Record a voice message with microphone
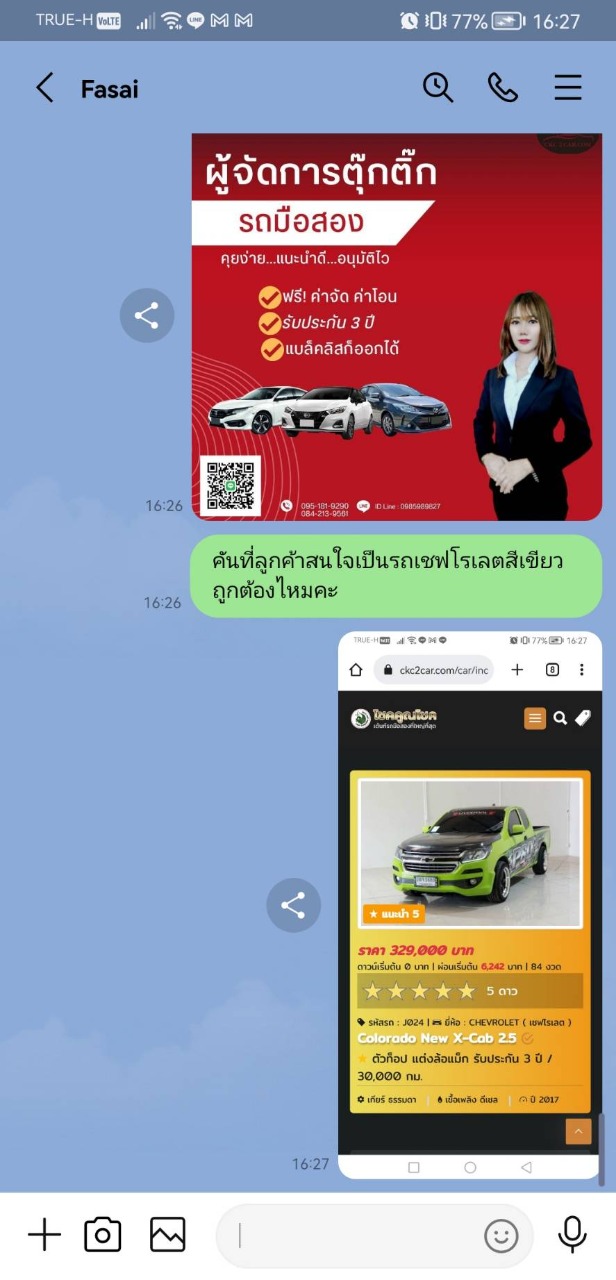 (572, 1235)
